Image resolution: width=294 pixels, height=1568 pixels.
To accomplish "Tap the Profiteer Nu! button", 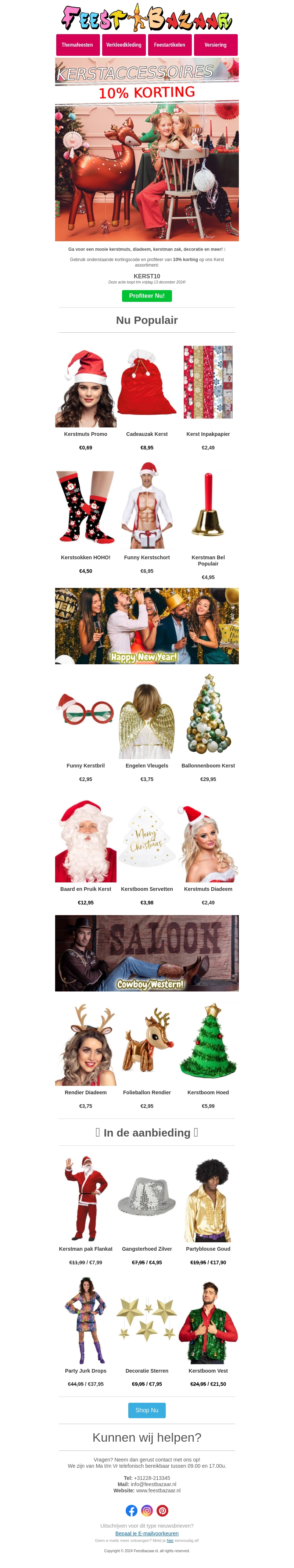I will 147,296.
